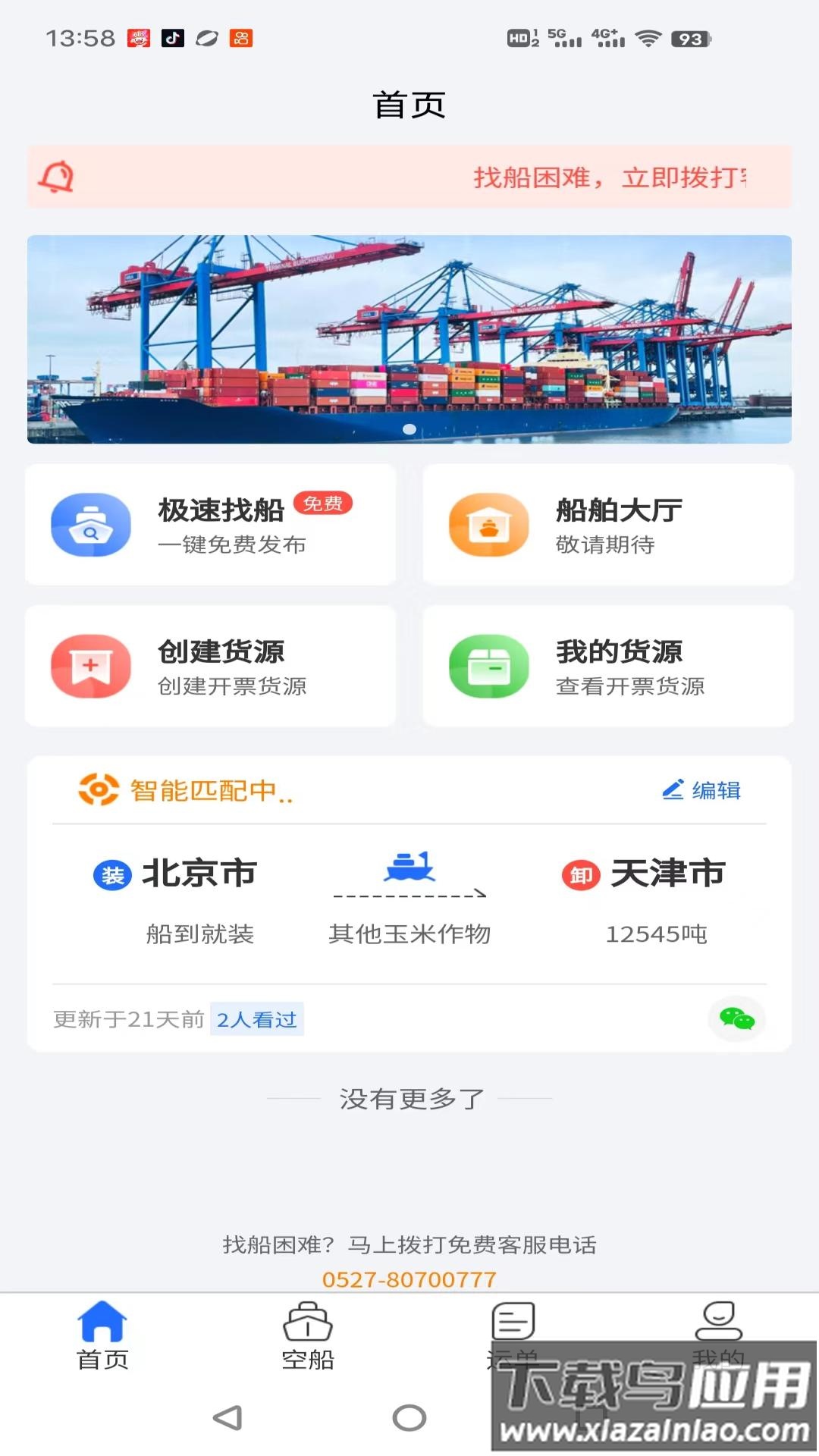Image resolution: width=819 pixels, height=1456 pixels.
Task: Open the port crane banner image
Action: click(409, 337)
